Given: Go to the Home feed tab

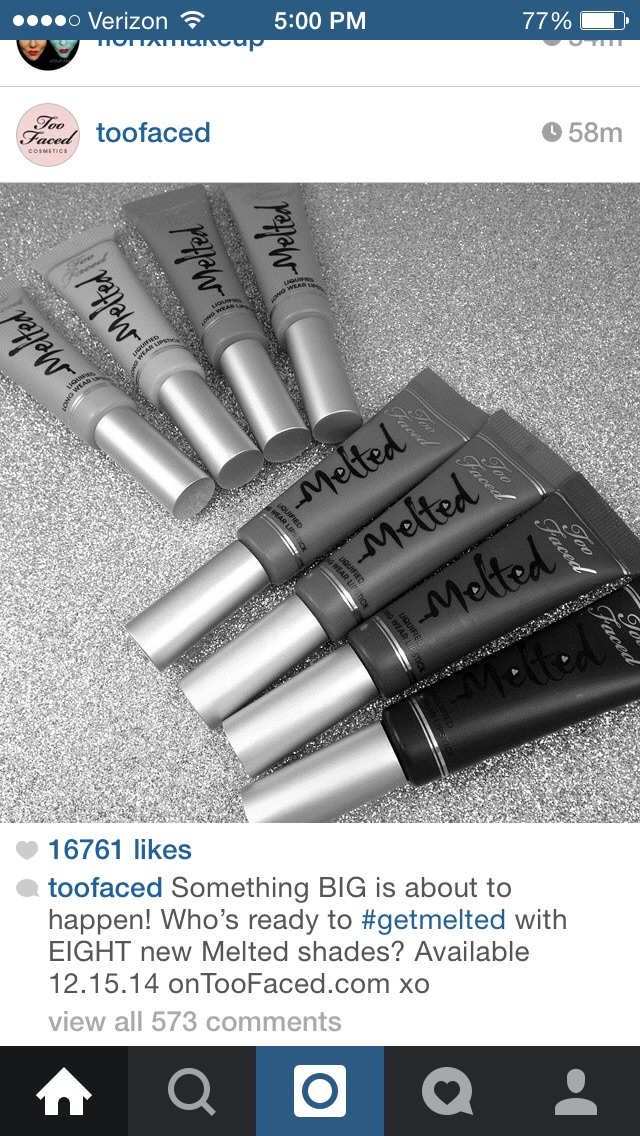Looking at the screenshot, I should pyautogui.click(x=64, y=1091).
